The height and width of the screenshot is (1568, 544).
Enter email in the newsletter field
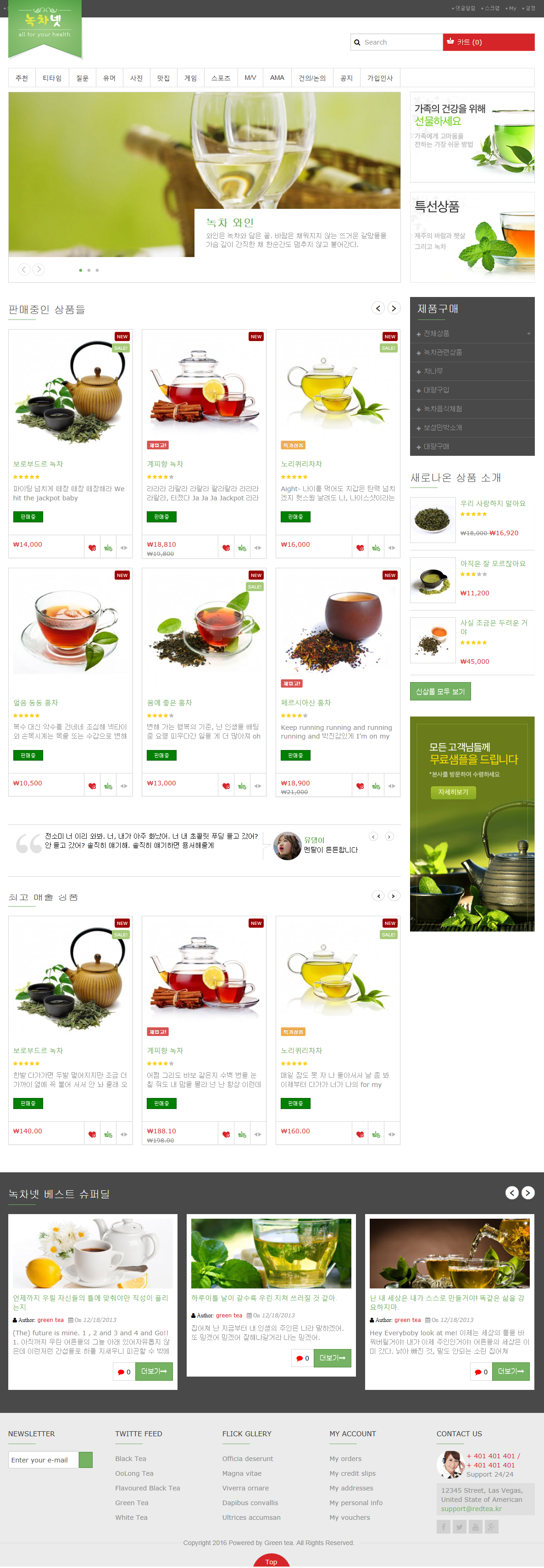click(x=43, y=1460)
